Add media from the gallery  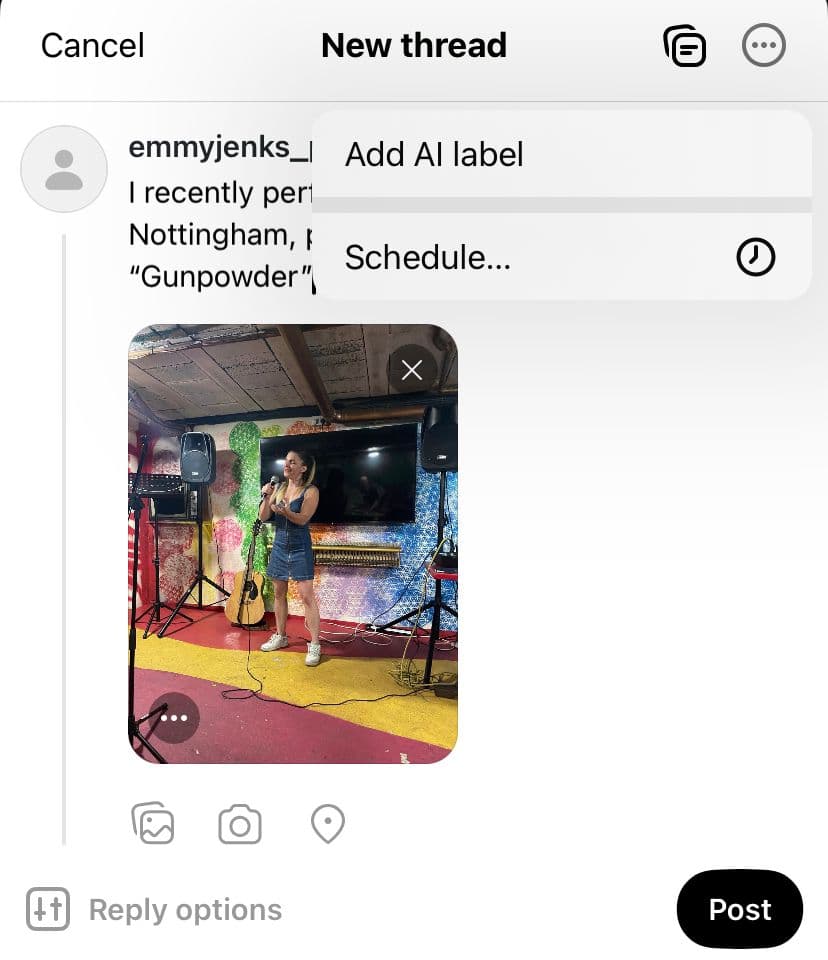point(153,825)
